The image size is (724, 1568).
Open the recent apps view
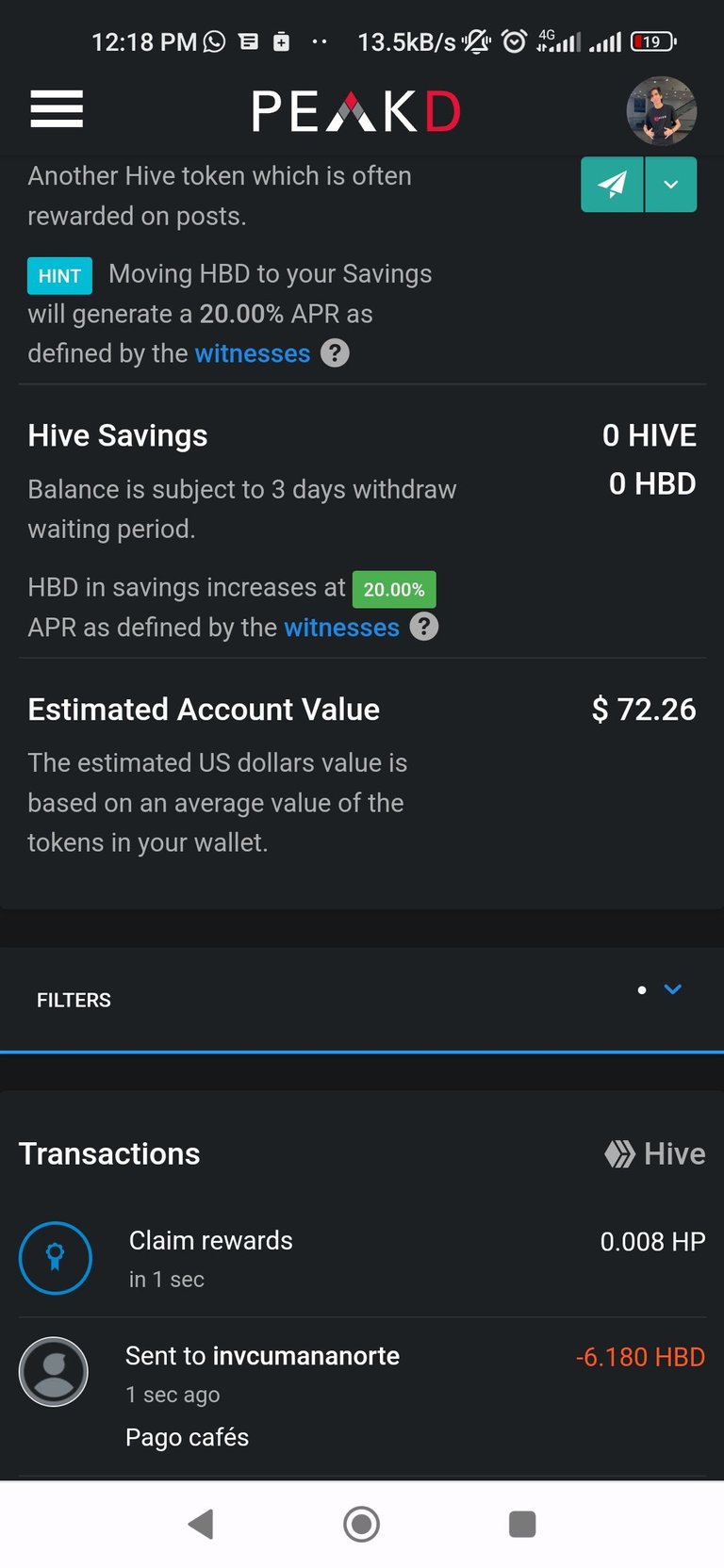pos(522,1524)
